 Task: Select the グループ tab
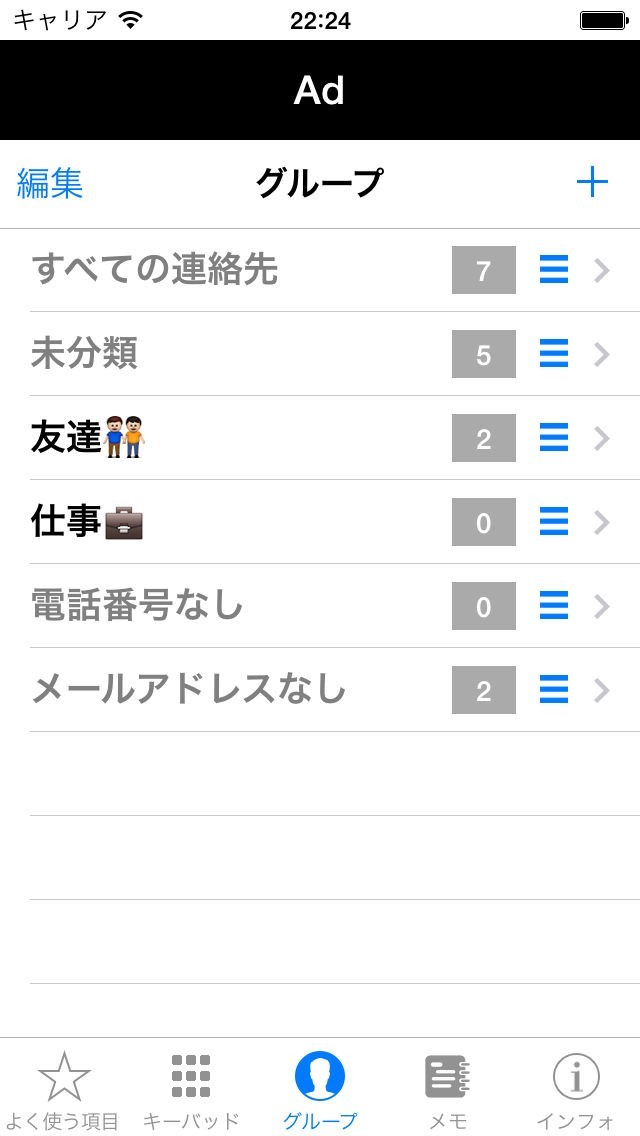[320, 1089]
